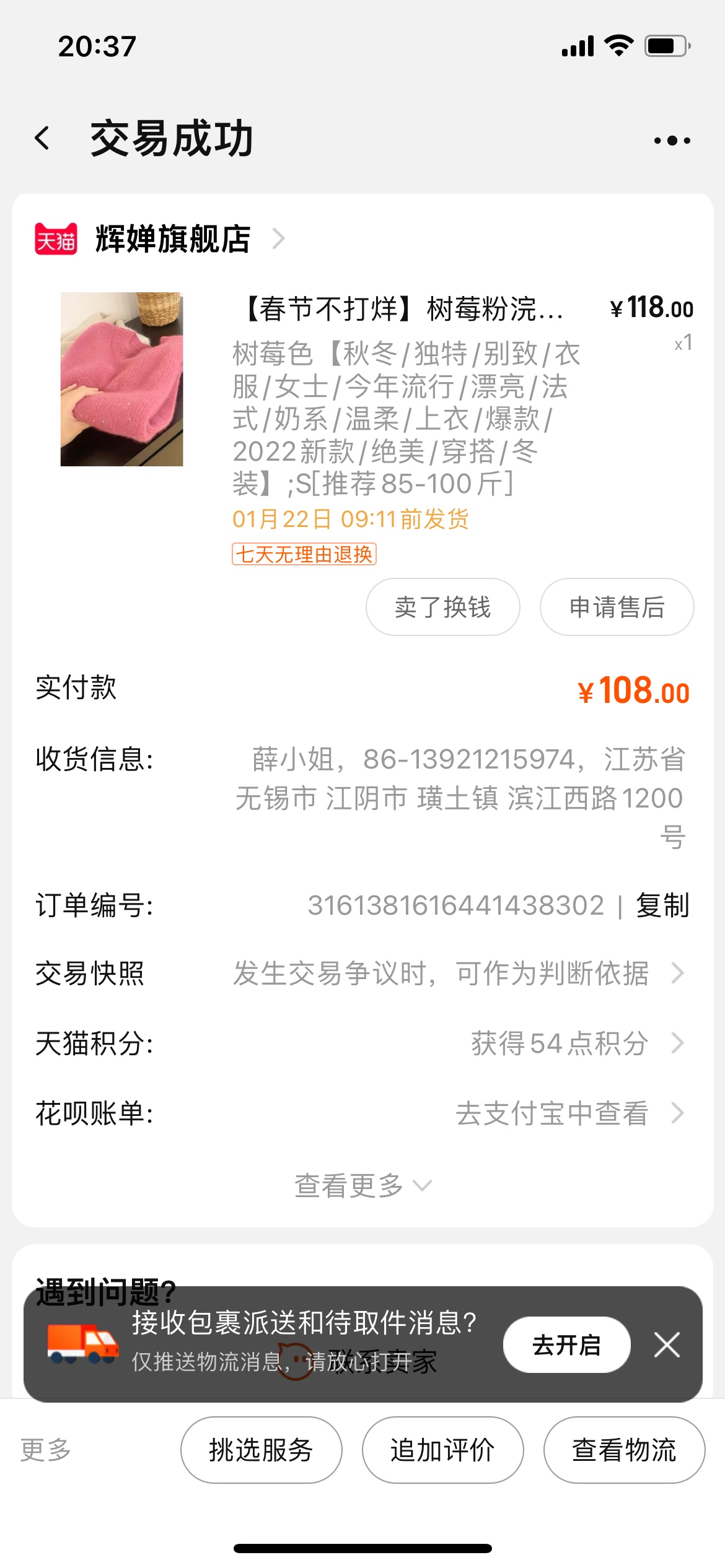725x1568 pixels.
Task: Tap the 挑选服务 button
Action: (261, 1450)
